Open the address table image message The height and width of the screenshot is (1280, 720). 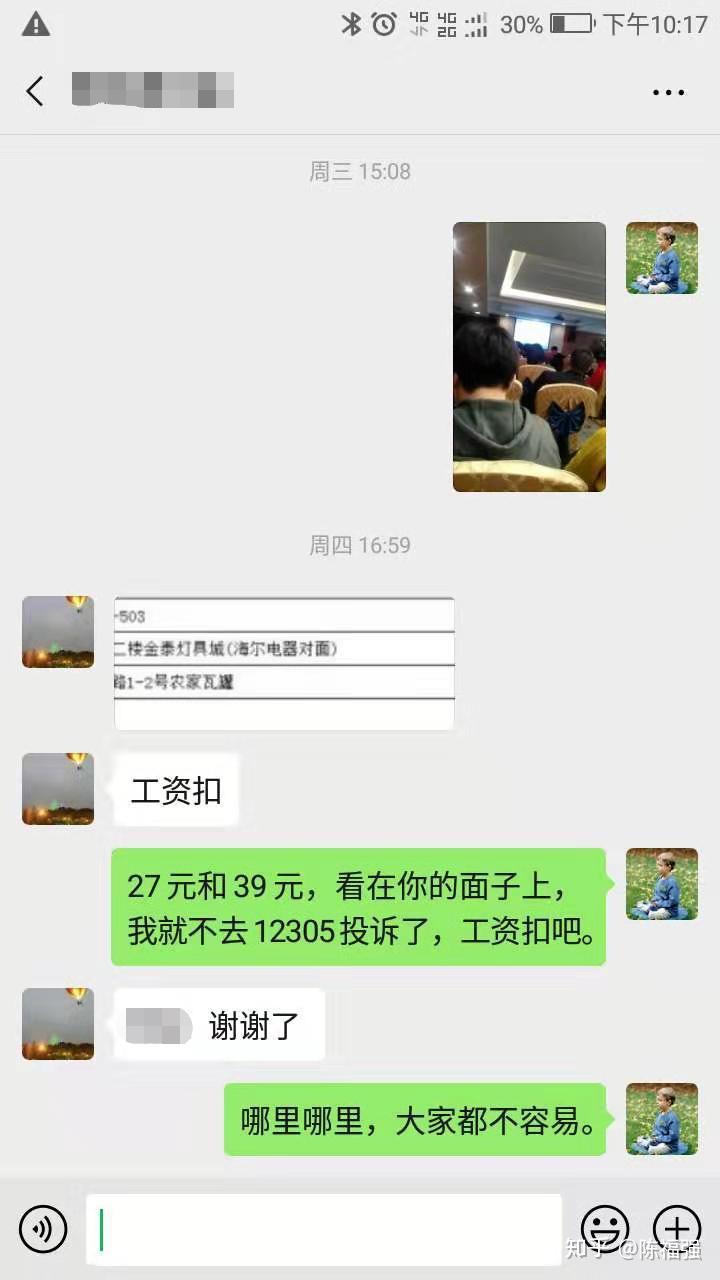pos(284,663)
